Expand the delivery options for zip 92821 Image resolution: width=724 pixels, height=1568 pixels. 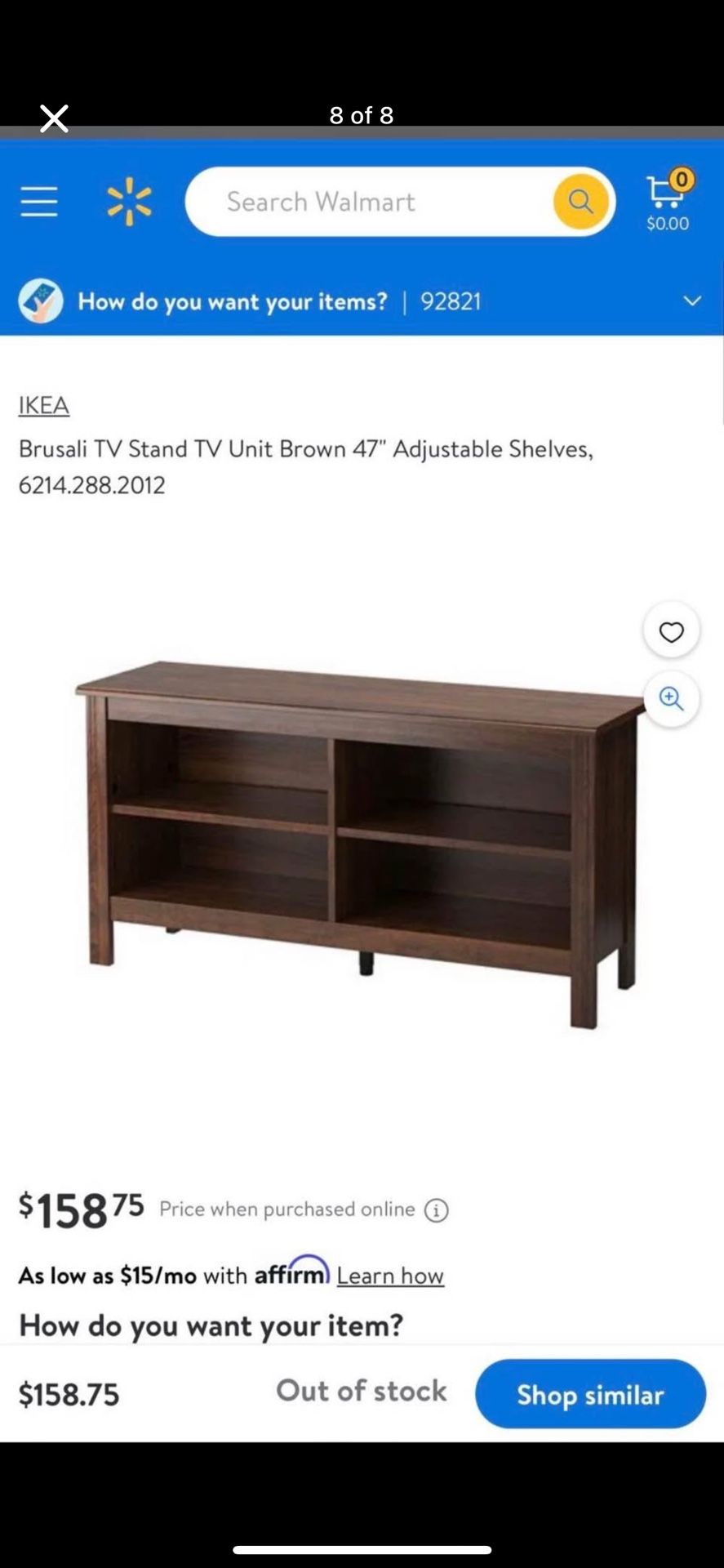[x=450, y=301]
